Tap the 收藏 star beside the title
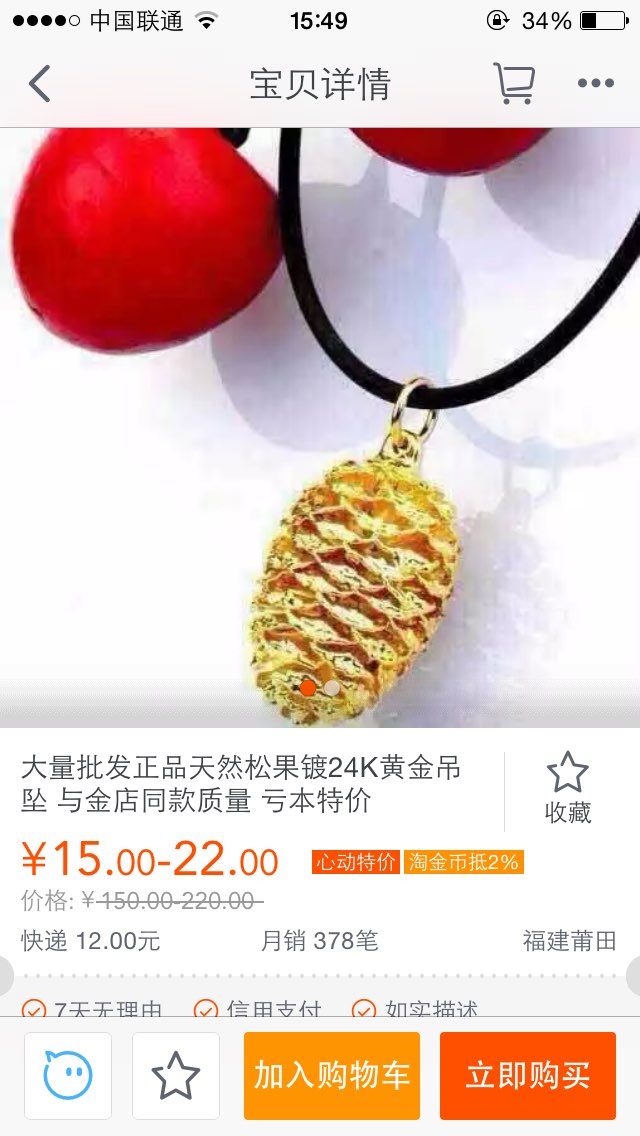The image size is (640, 1136). tap(568, 788)
